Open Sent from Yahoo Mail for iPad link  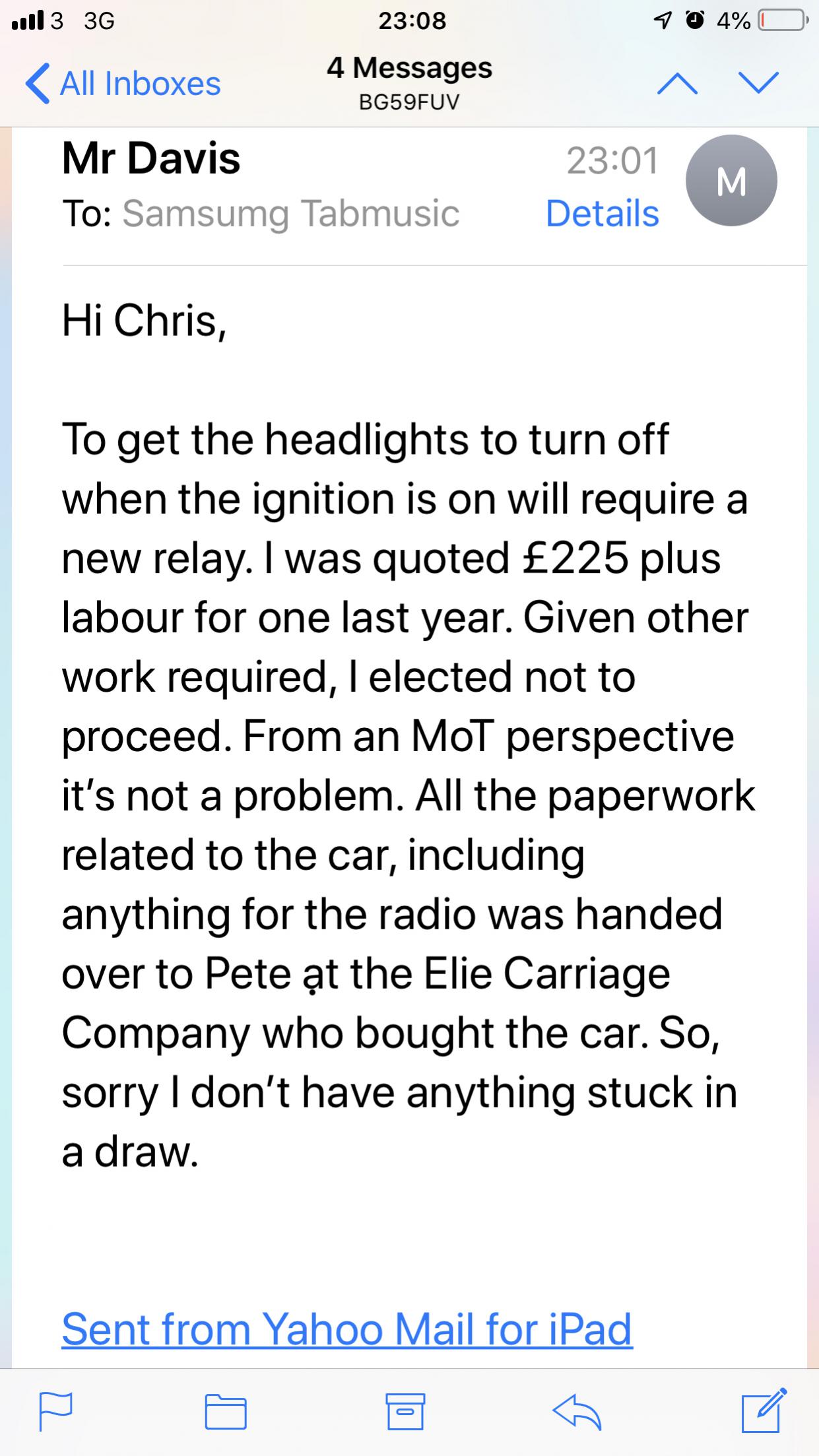click(347, 1328)
